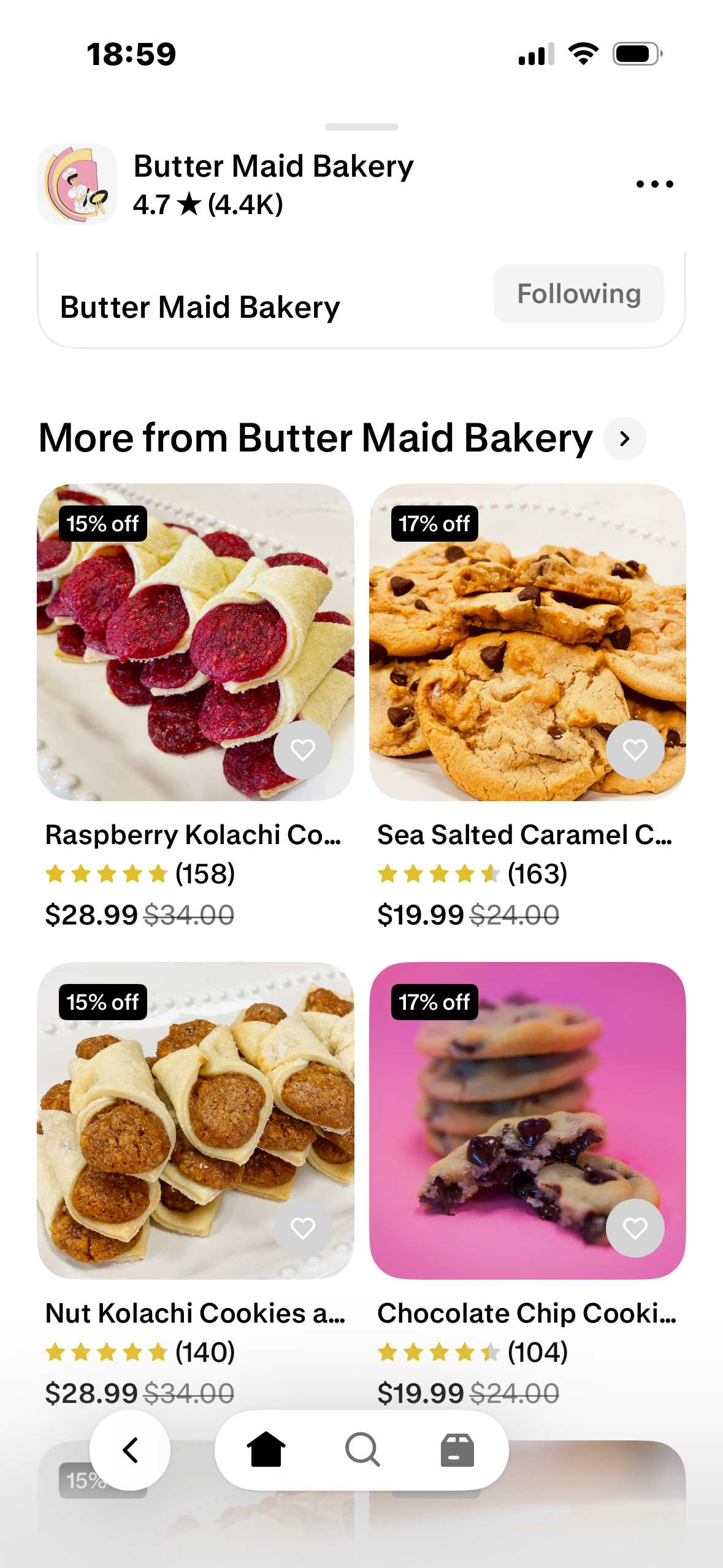723x1568 pixels.
Task: Favorite the Raspberry Kolachi Cookies item
Action: 302,750
